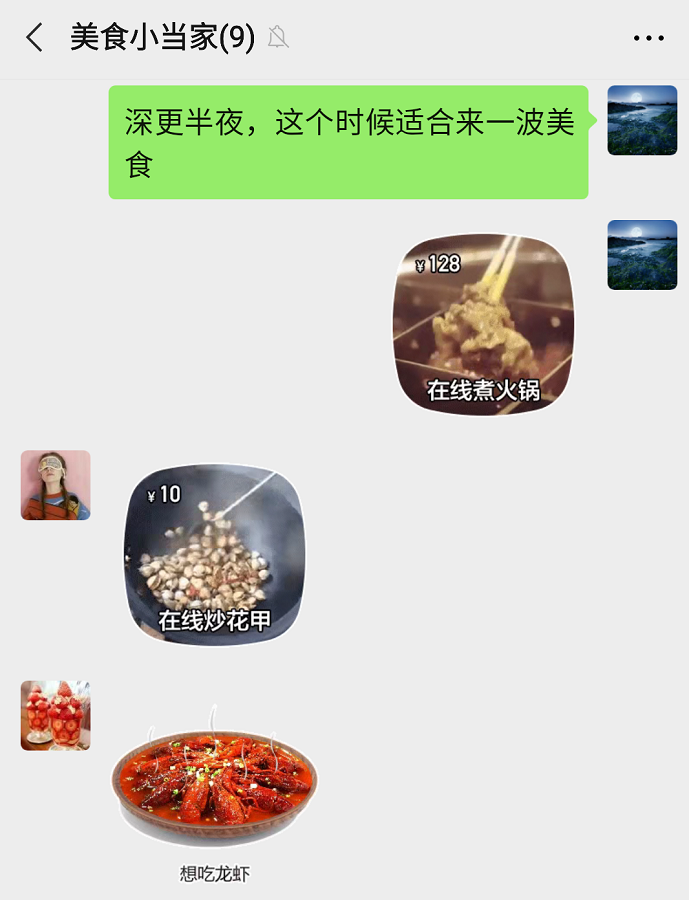The image size is (689, 900).
Task: Open the profile with the blindfolded-girl avatar
Action: [x=56, y=485]
